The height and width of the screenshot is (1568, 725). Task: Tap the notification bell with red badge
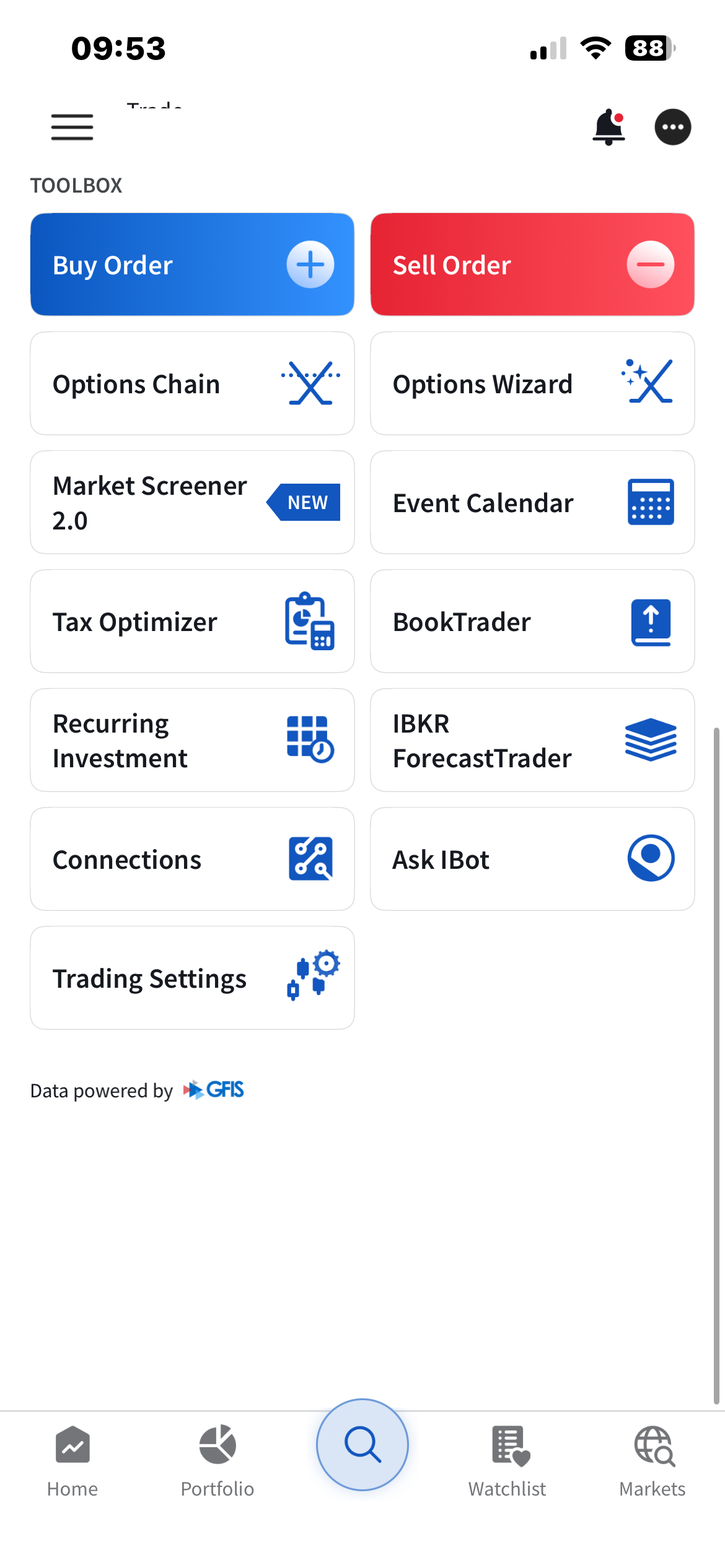(608, 126)
